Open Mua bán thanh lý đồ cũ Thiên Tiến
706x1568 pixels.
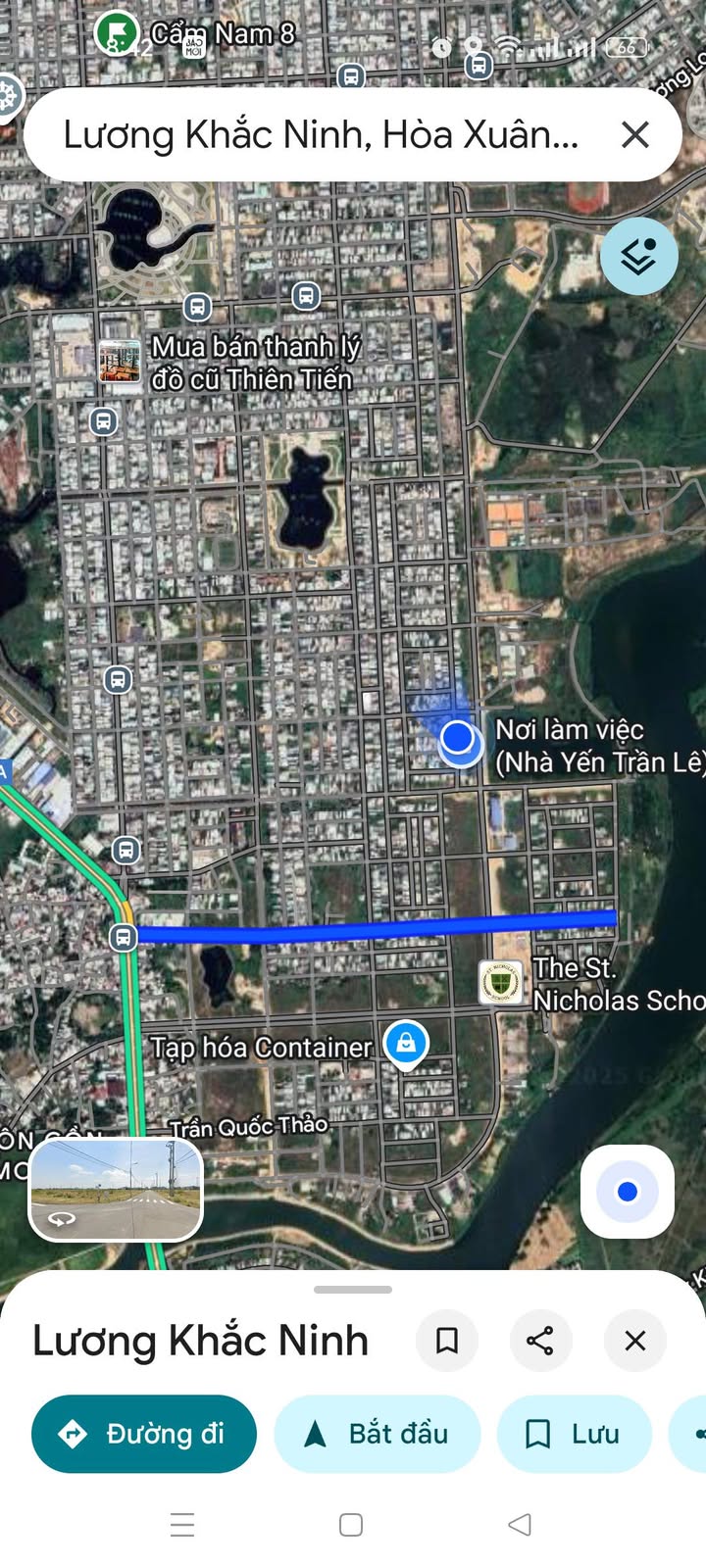121,362
